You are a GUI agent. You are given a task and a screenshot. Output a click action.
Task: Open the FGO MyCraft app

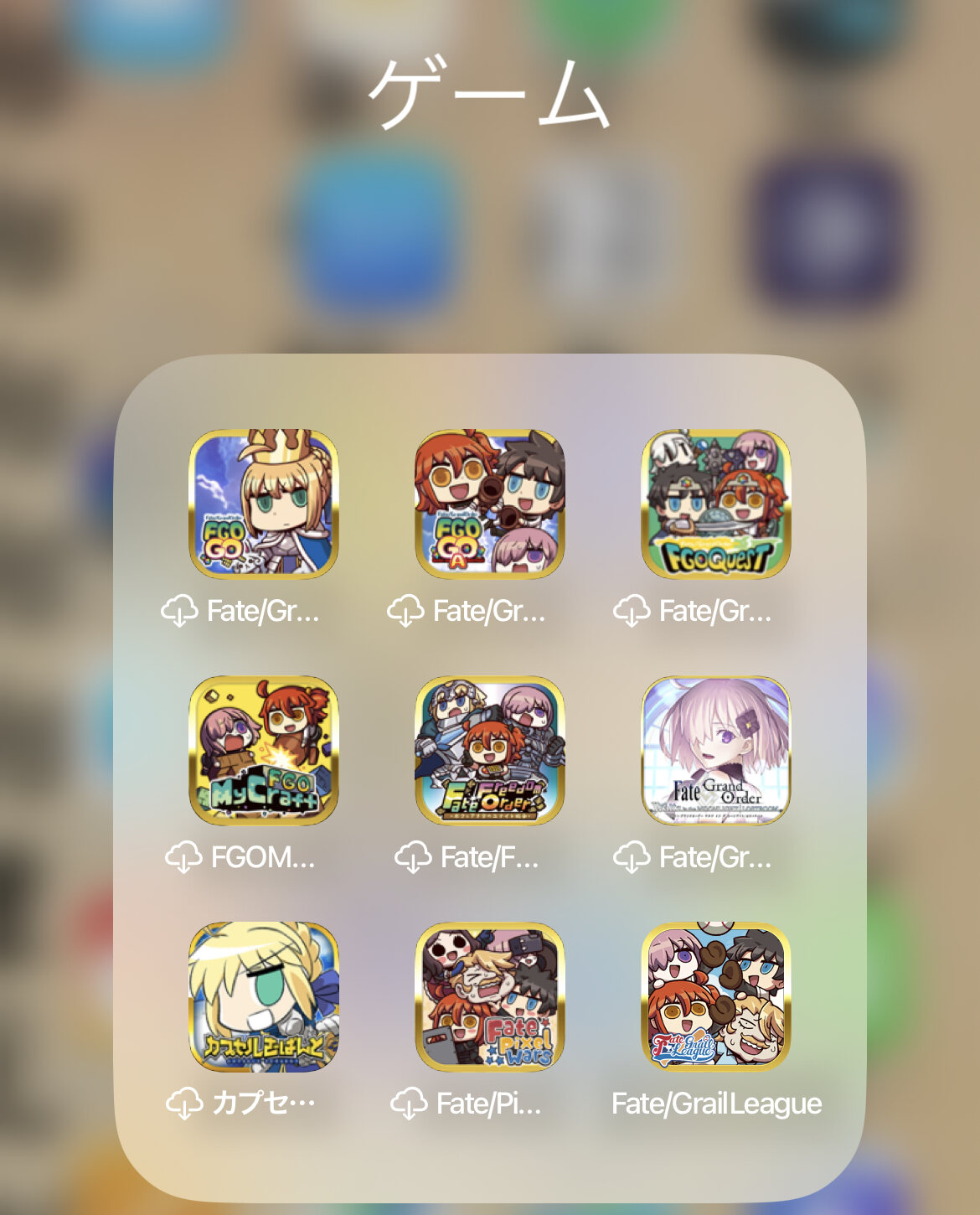coord(264,750)
